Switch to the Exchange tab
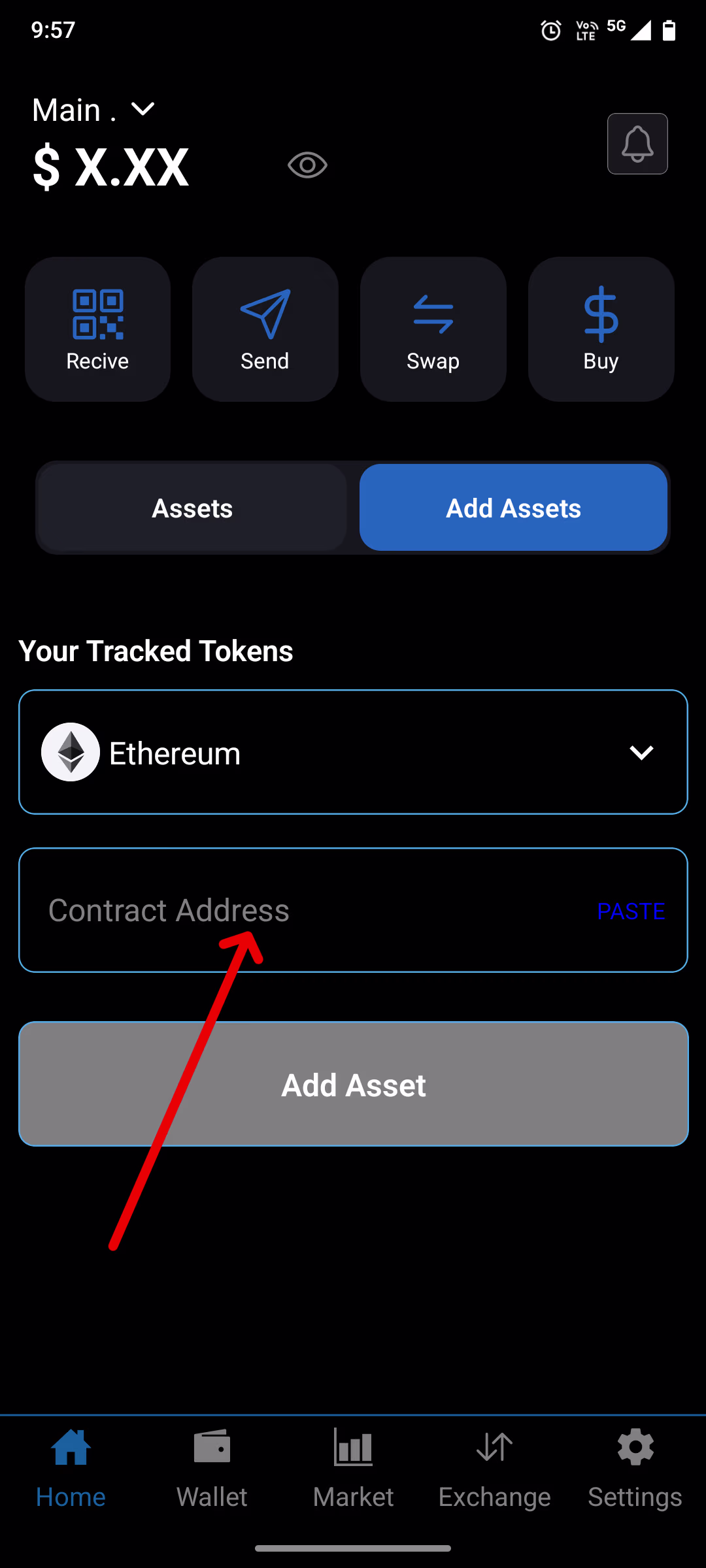The image size is (706, 1568). pos(494,1467)
